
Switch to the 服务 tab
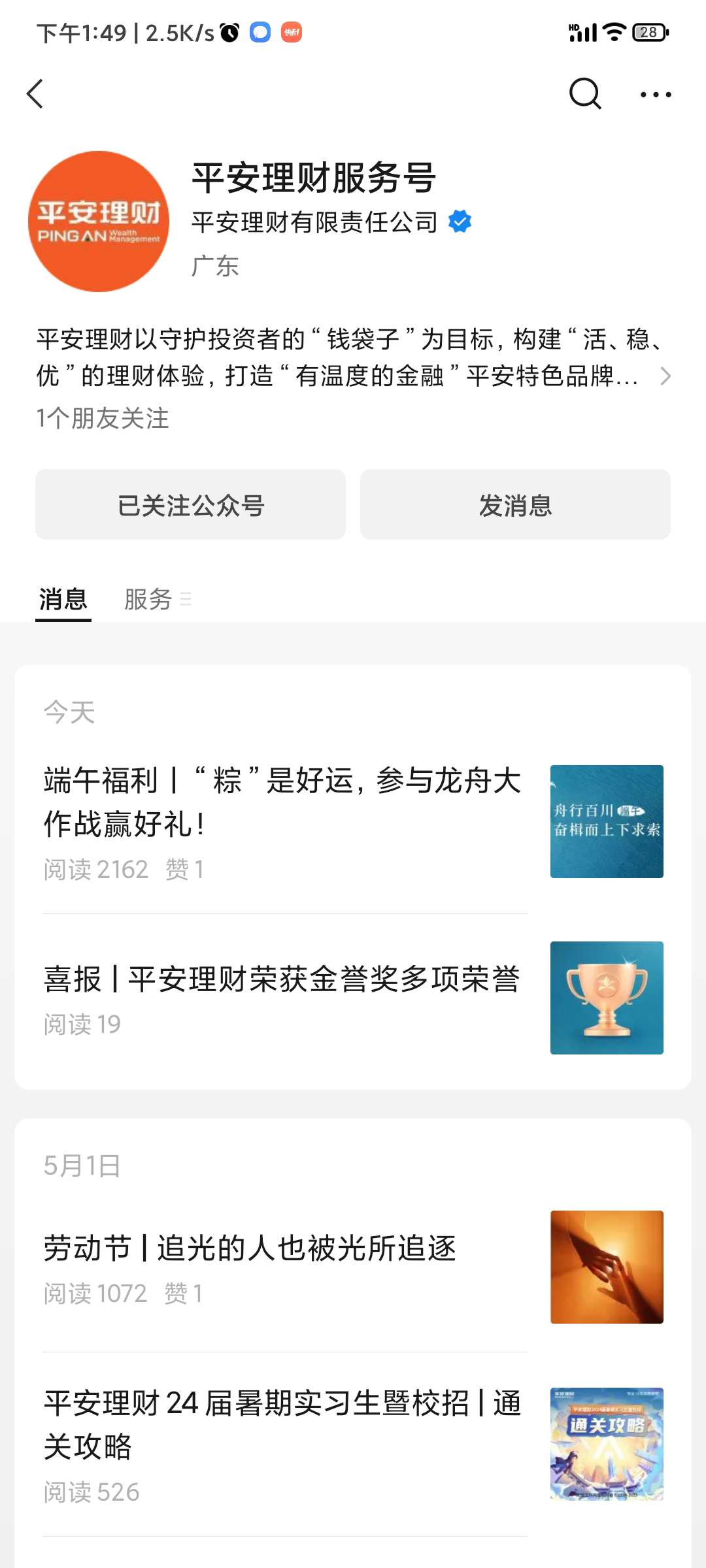tap(157, 599)
